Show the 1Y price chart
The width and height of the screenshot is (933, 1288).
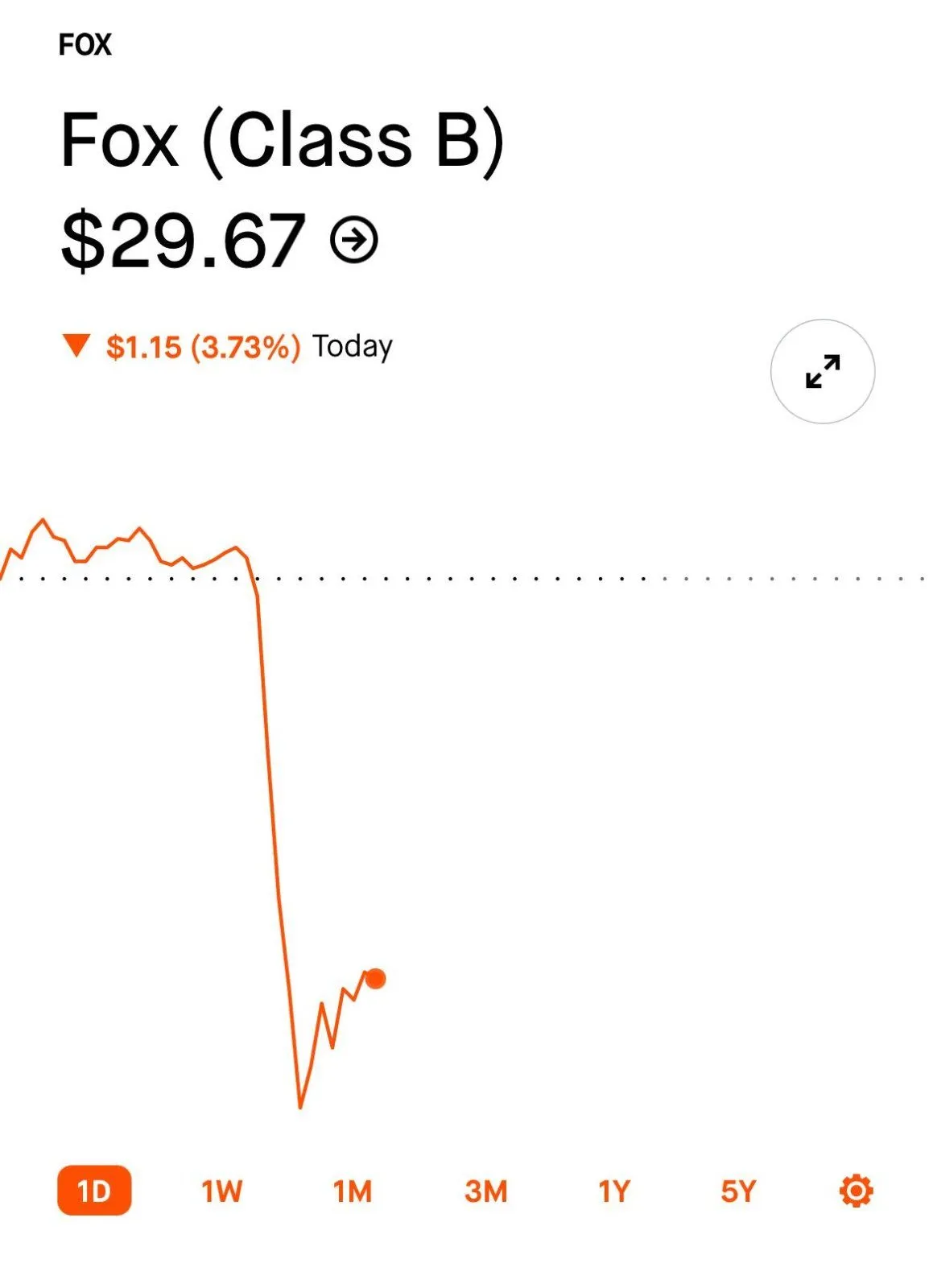click(x=613, y=1191)
